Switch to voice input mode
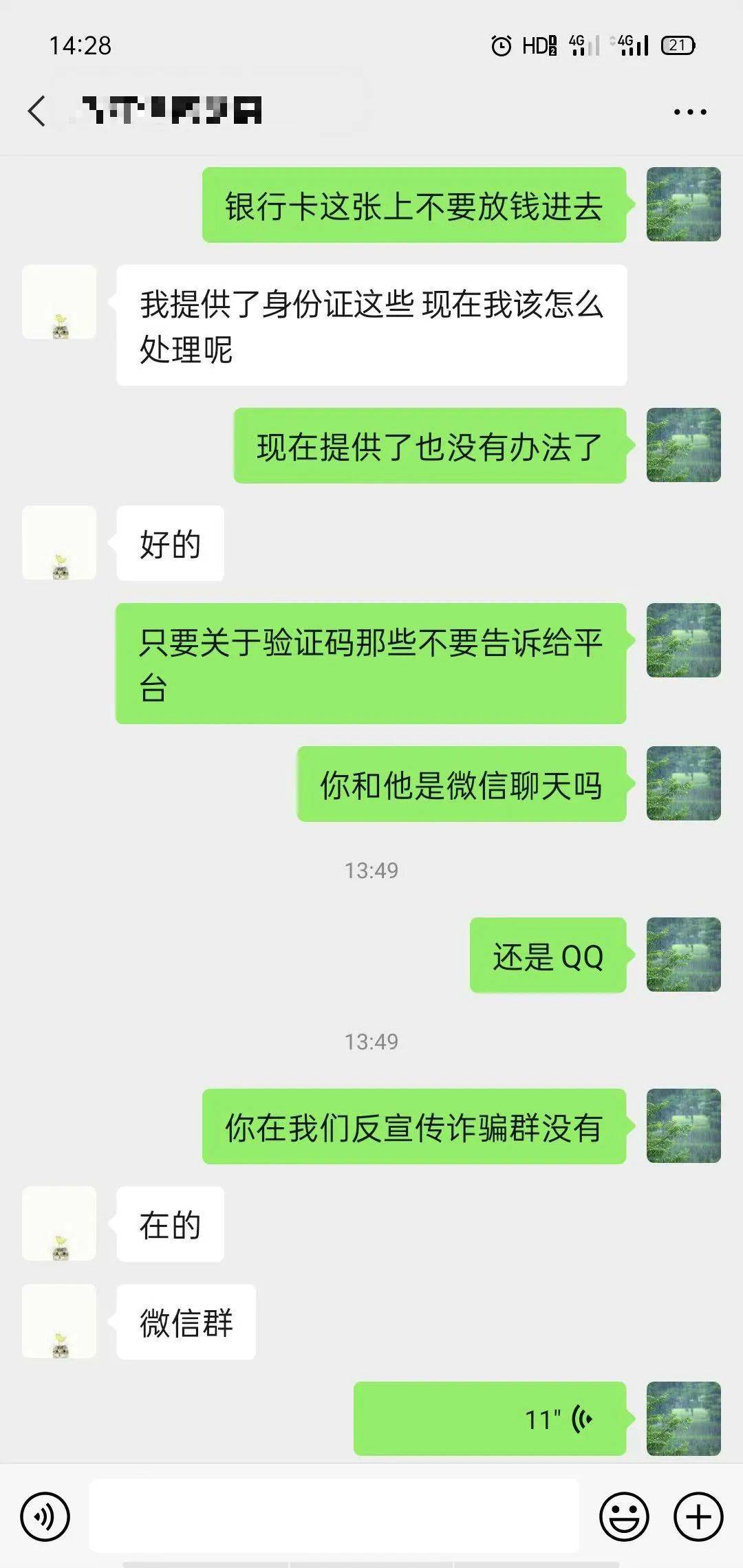 [45, 1516]
